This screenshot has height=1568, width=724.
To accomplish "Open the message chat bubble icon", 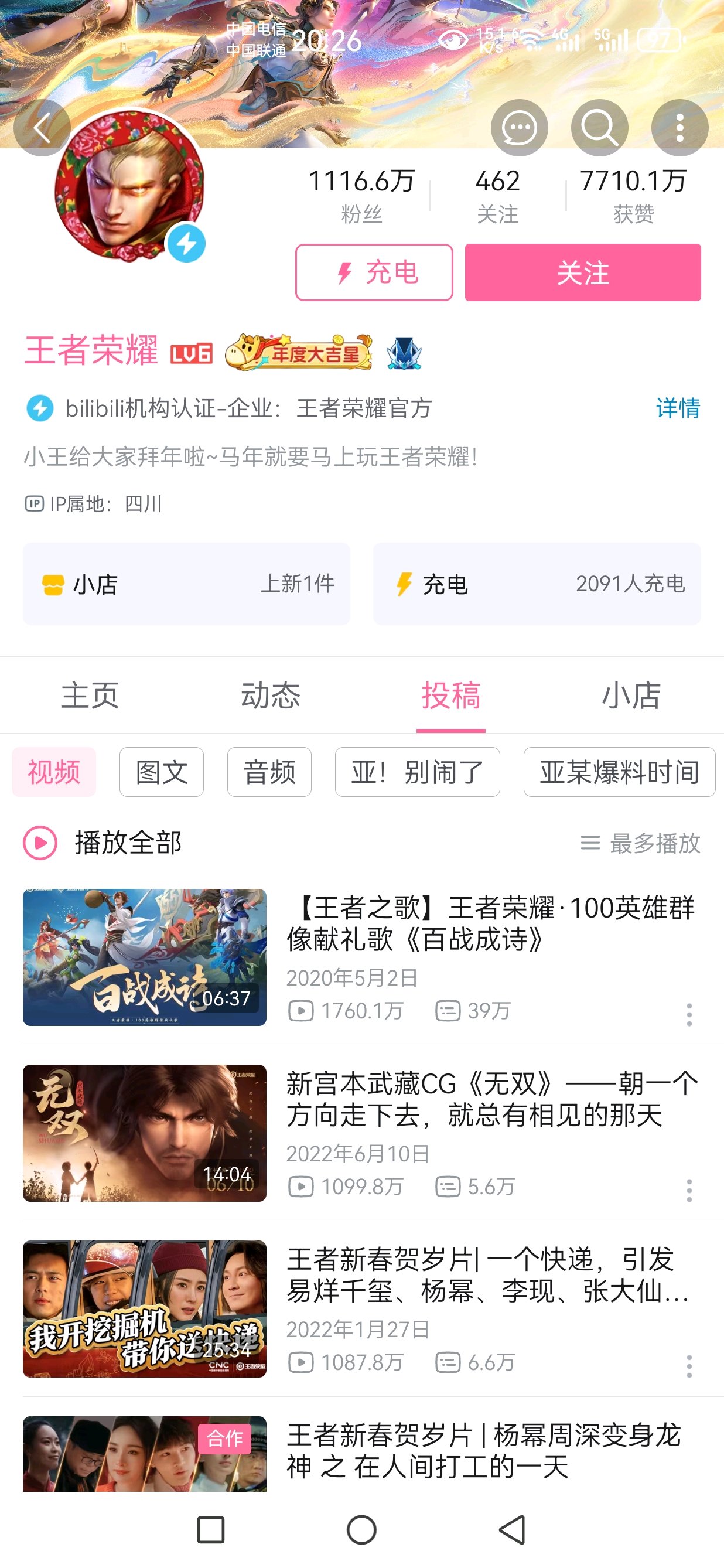I will (x=519, y=128).
